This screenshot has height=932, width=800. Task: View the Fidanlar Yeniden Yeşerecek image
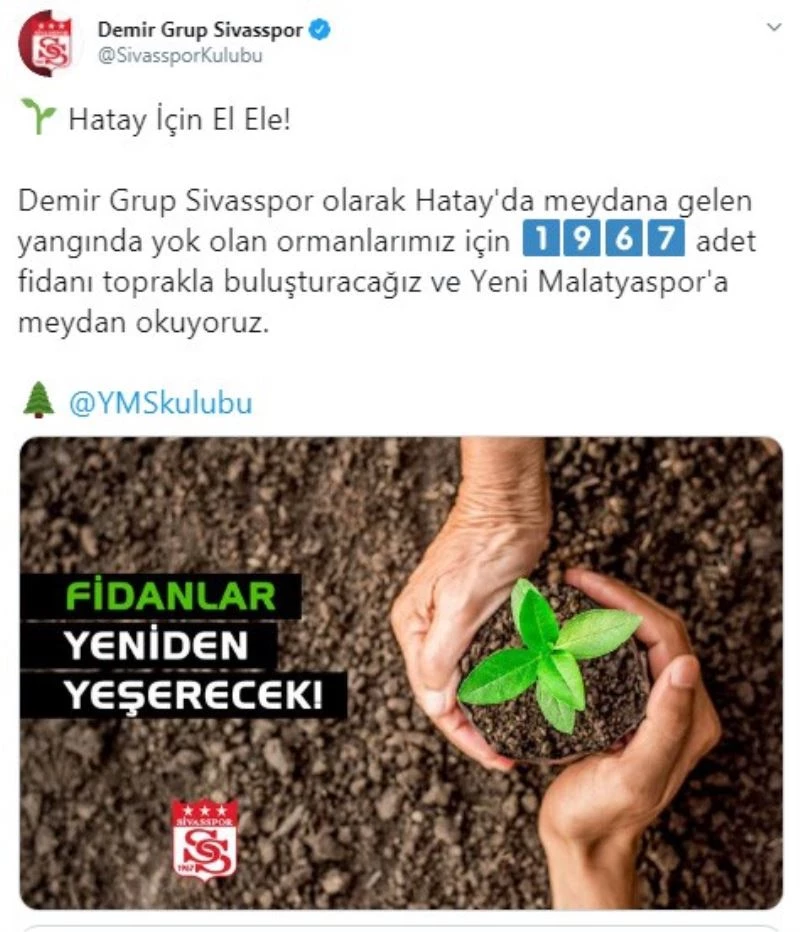click(x=401, y=672)
